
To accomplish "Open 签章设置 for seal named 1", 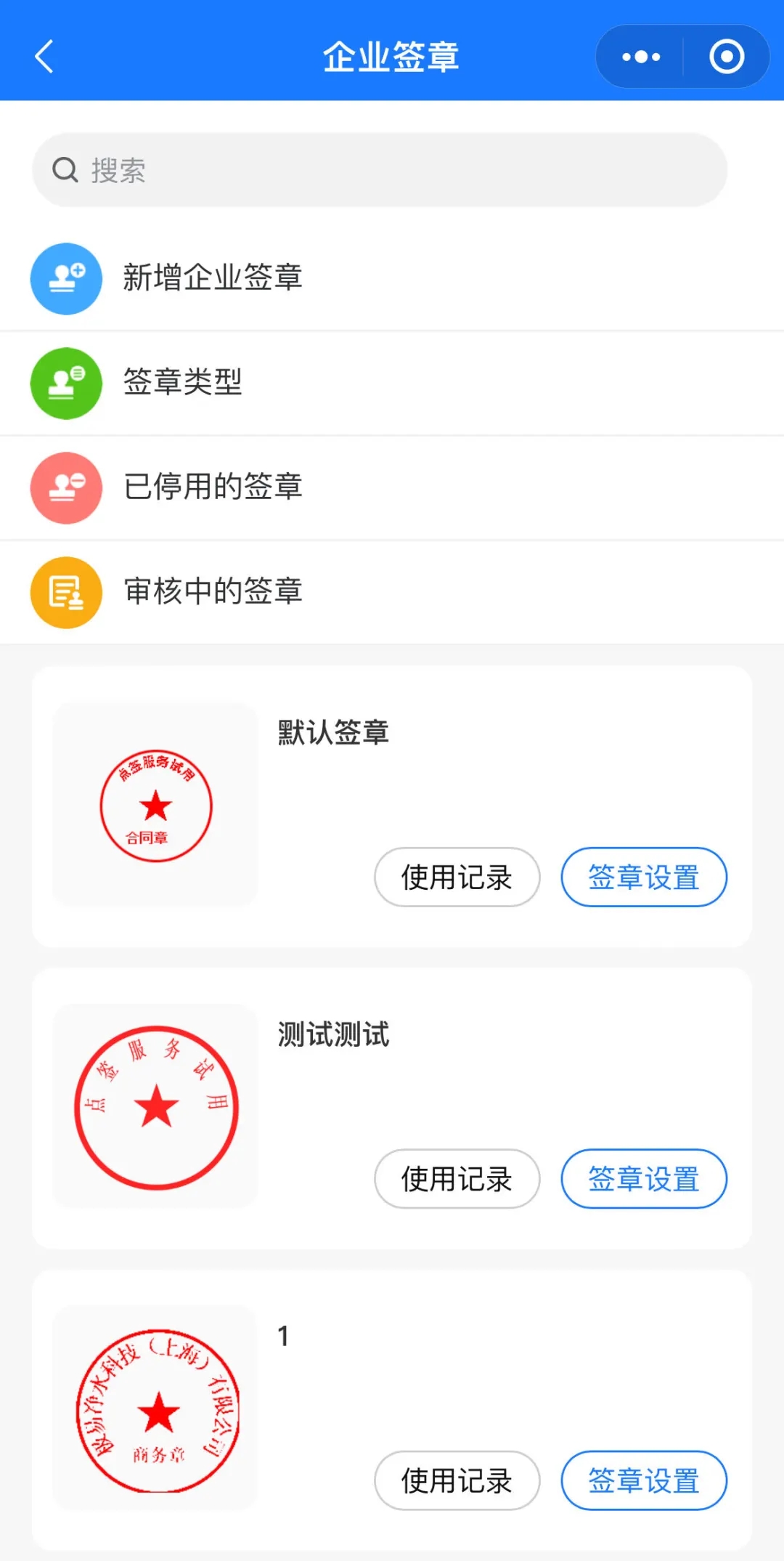I will 644,1480.
